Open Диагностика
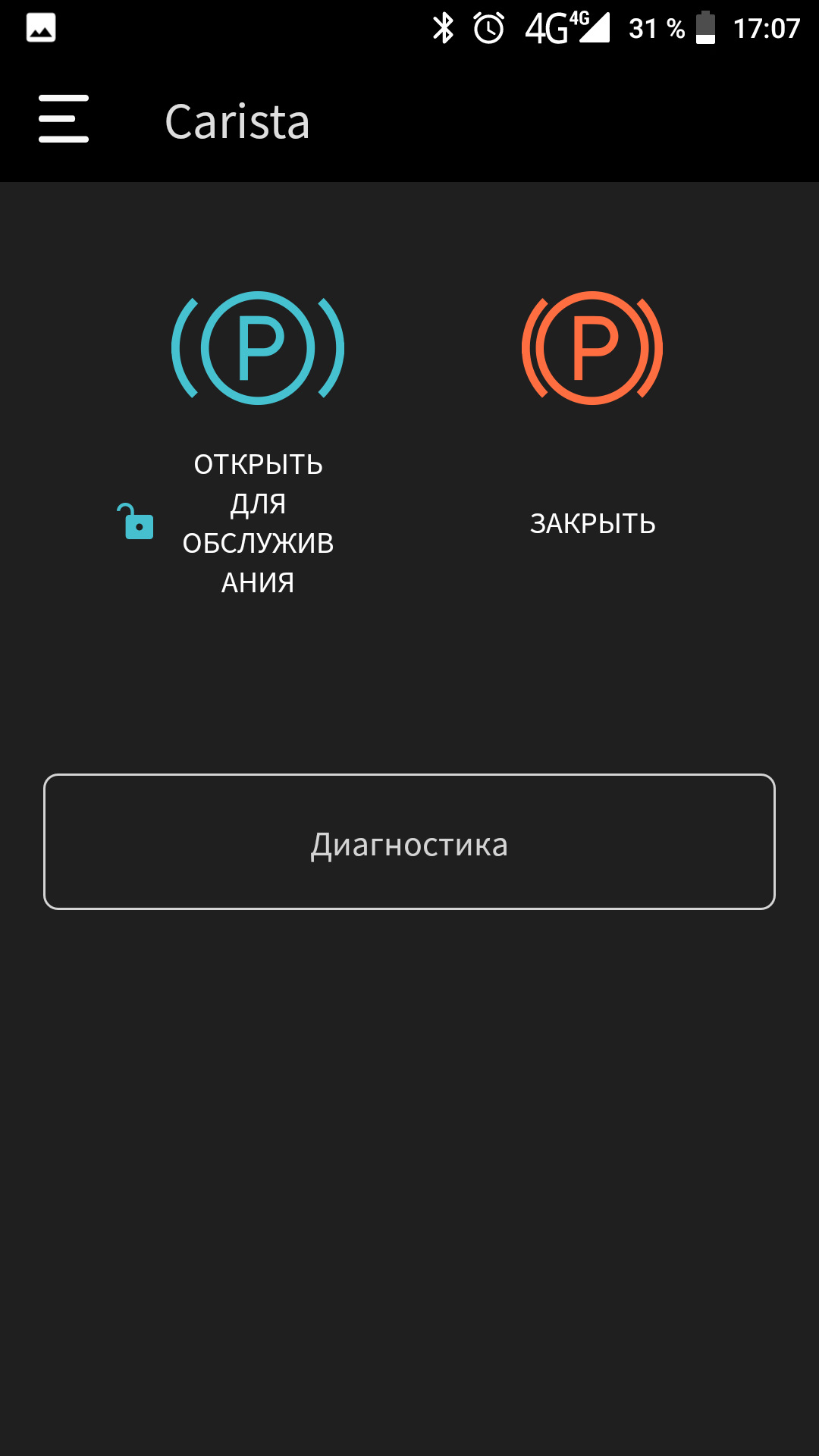Screen dimensions: 819x1456 click(409, 842)
